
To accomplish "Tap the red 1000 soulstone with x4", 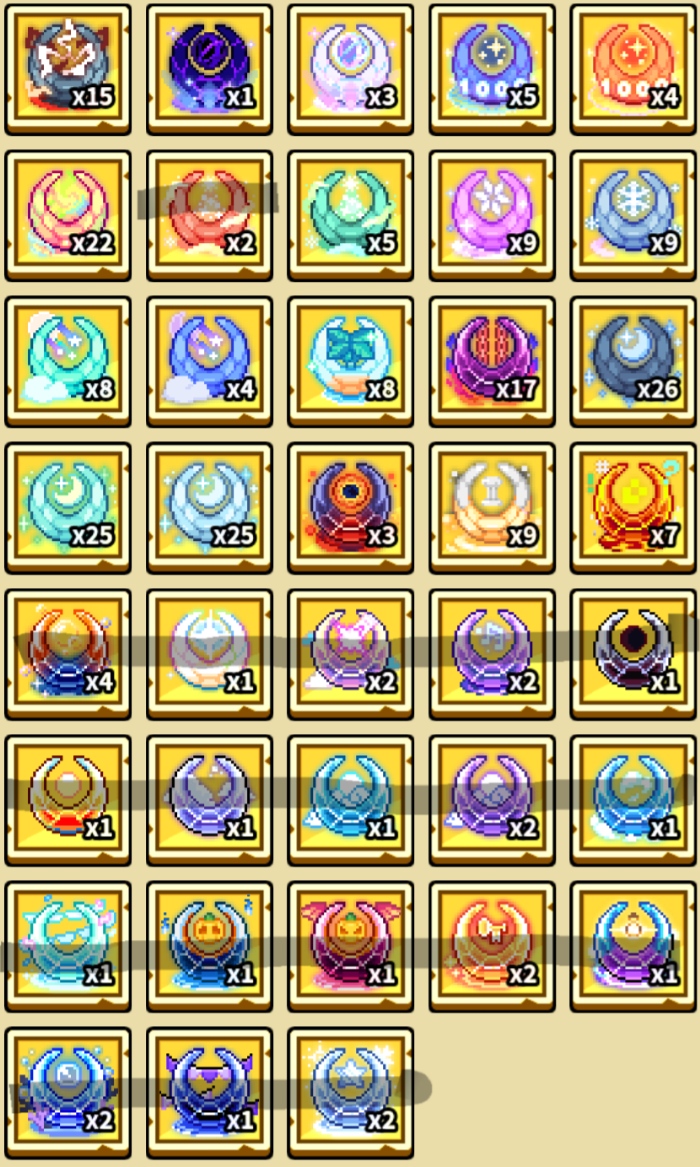I will [x=633, y=68].
